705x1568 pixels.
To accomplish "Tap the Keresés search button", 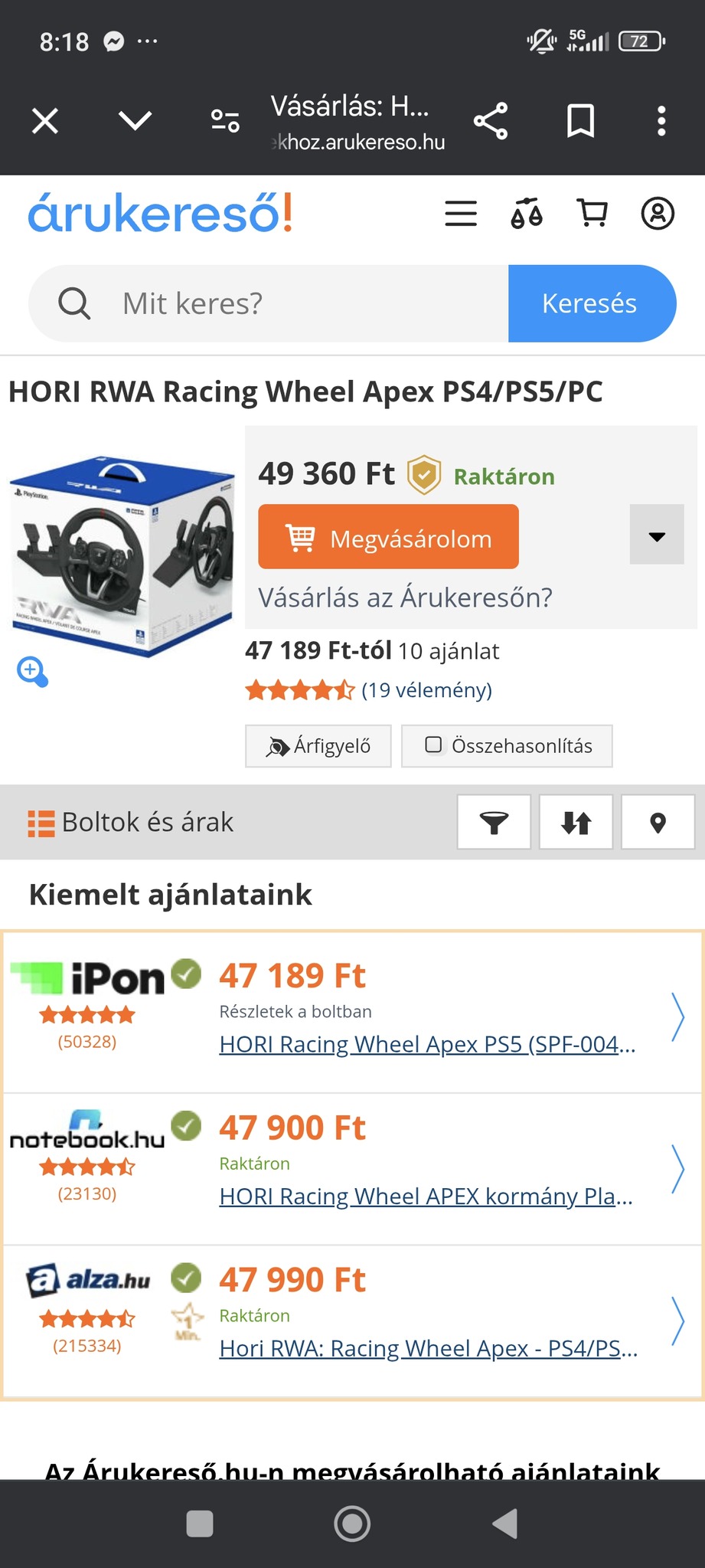I will (x=591, y=303).
